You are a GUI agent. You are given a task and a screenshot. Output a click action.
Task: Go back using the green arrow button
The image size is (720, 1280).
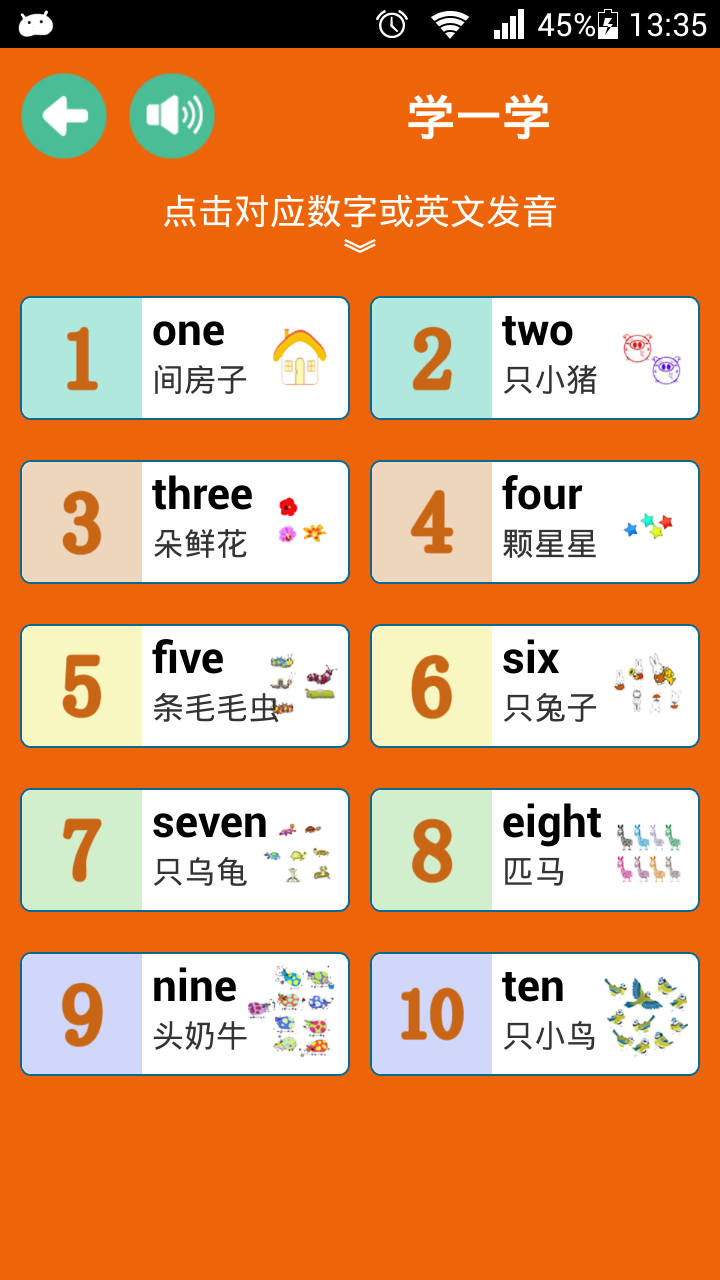(x=64, y=116)
